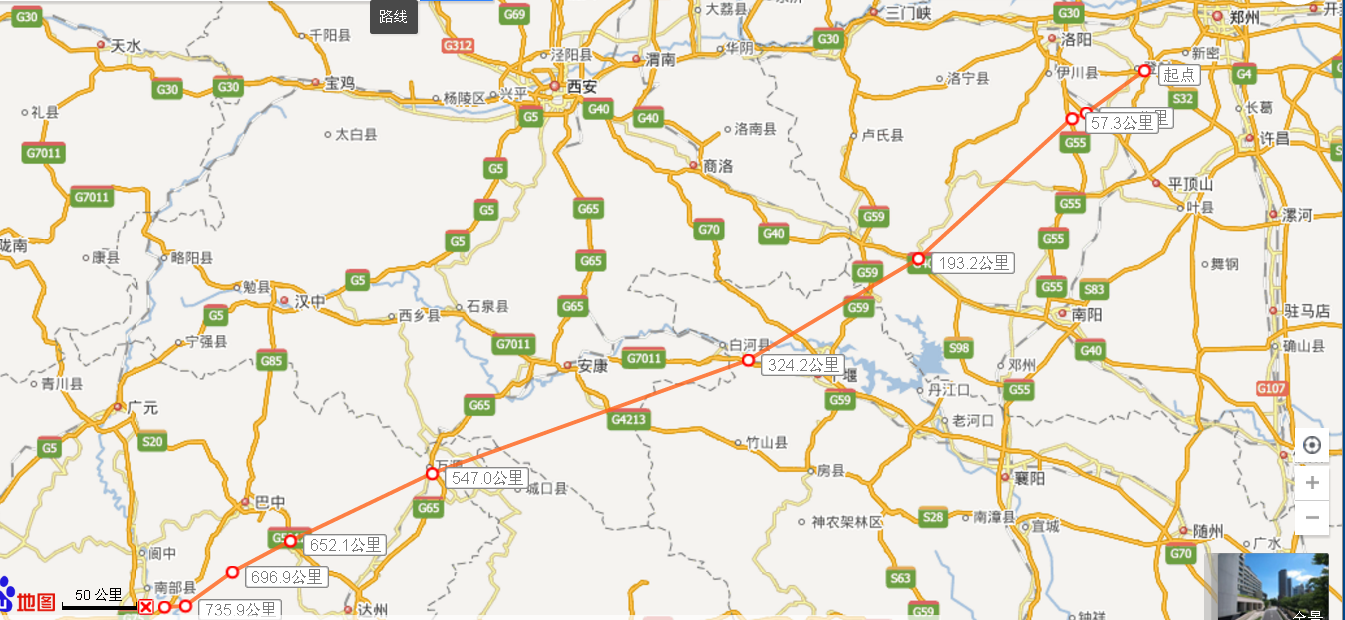Center map on my current location
Screen dimensions: 1345x620
tap(1312, 445)
